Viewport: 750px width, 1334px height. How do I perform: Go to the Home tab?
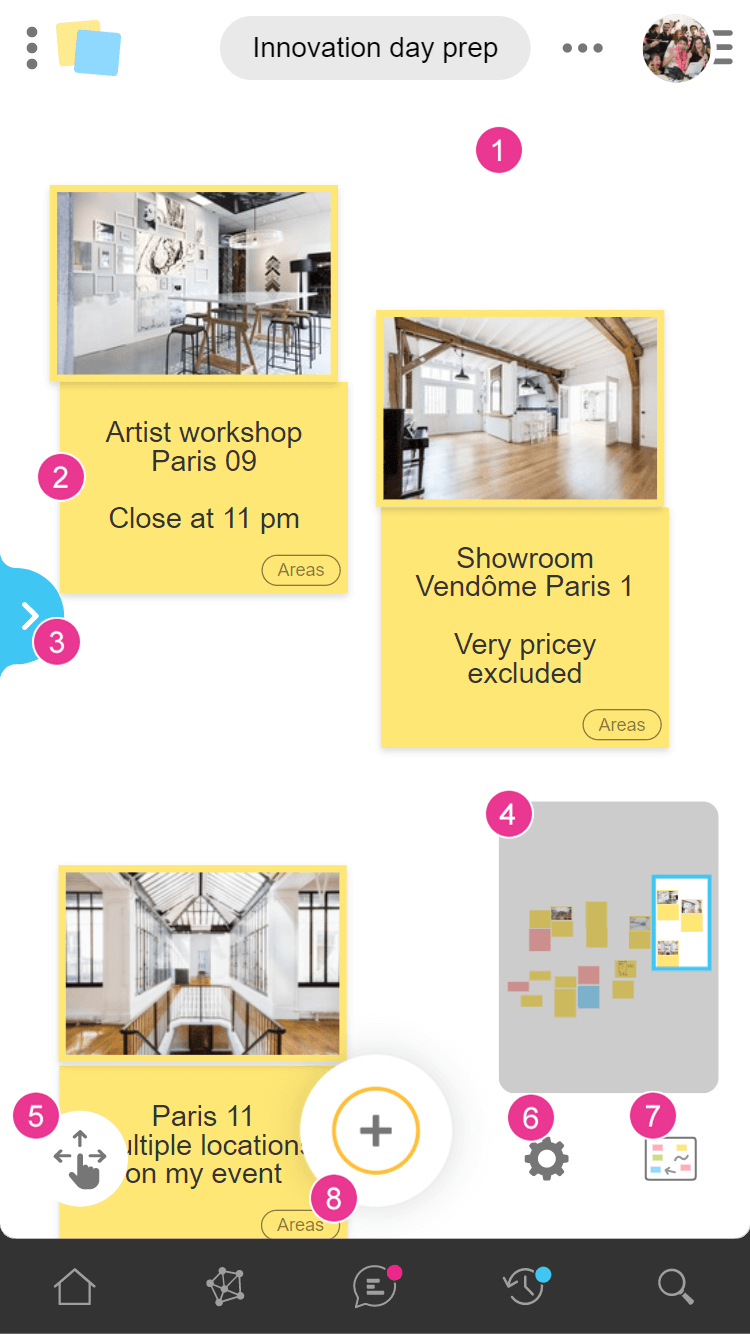point(75,1287)
